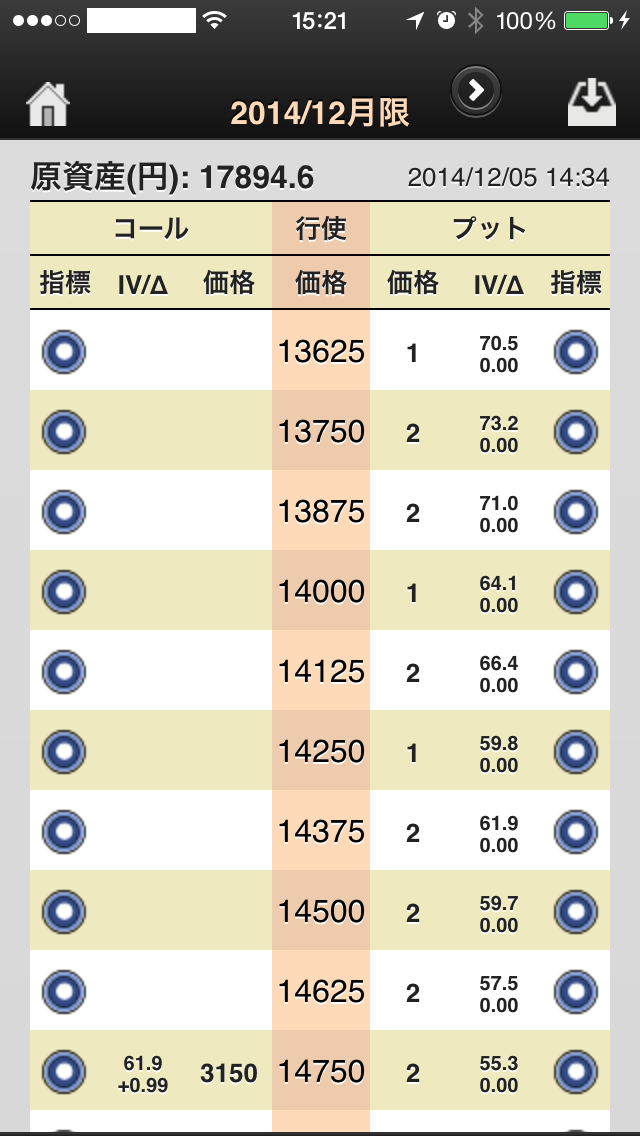640x1136 pixels.
Task: Tap call indicator for strike 14250
Action: [64, 753]
